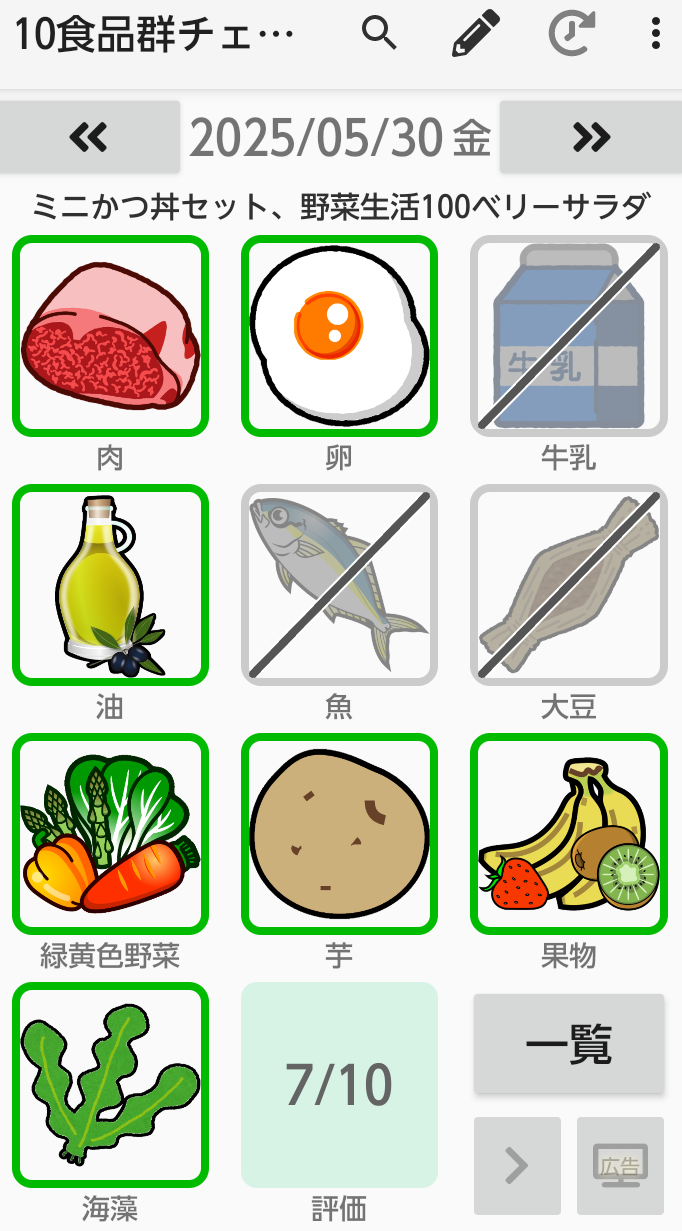Tap the right chevron button
This screenshot has height=1231, width=682.
[517, 1164]
